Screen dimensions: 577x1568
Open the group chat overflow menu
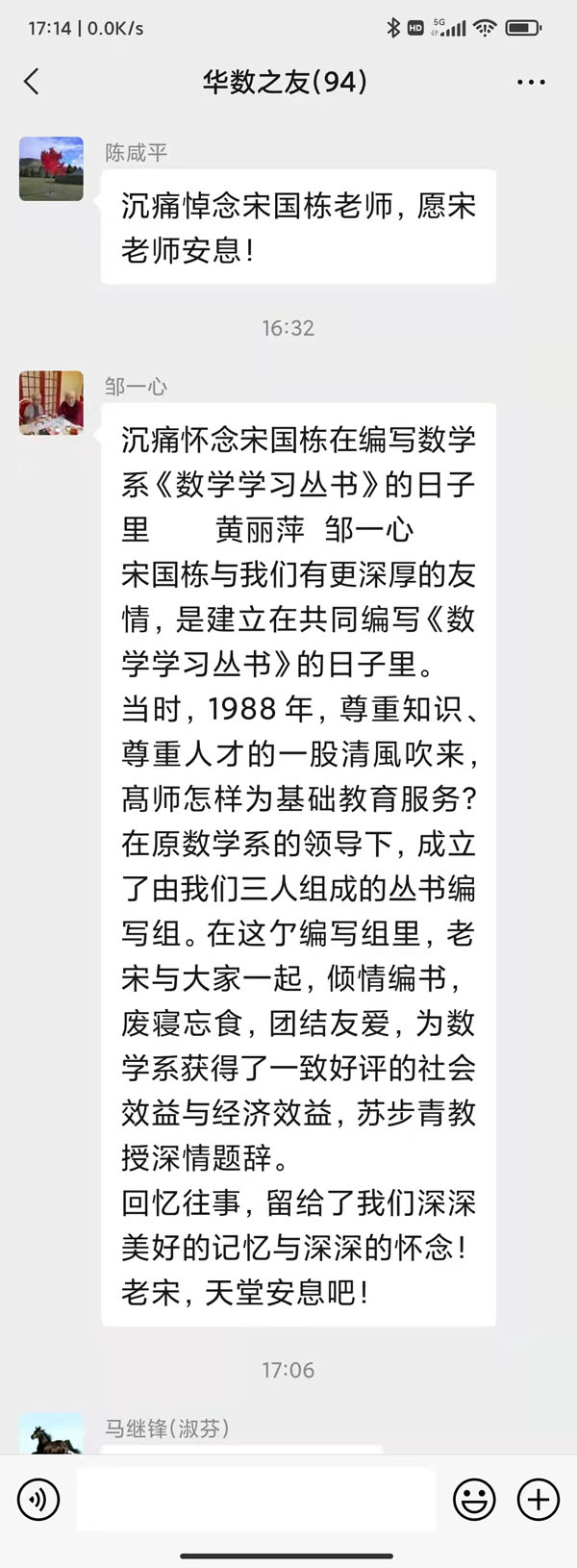[531, 83]
